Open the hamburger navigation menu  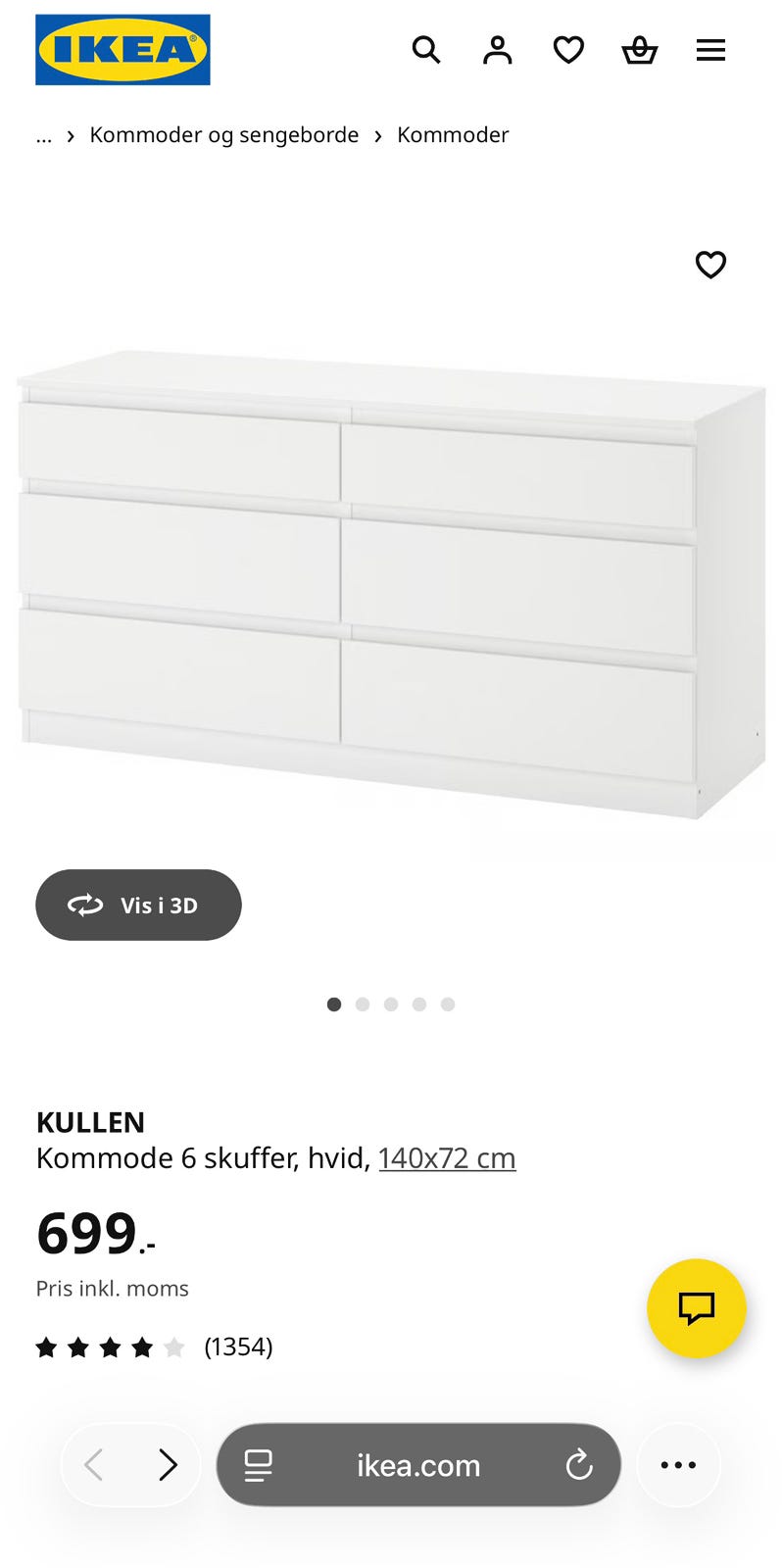[710, 50]
